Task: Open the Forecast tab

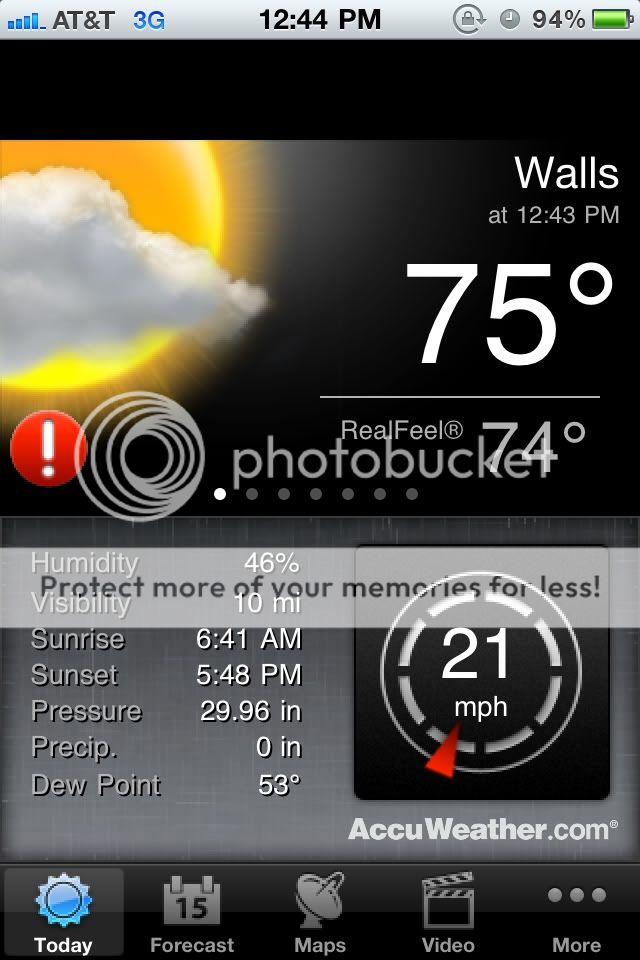Action: coord(192,912)
